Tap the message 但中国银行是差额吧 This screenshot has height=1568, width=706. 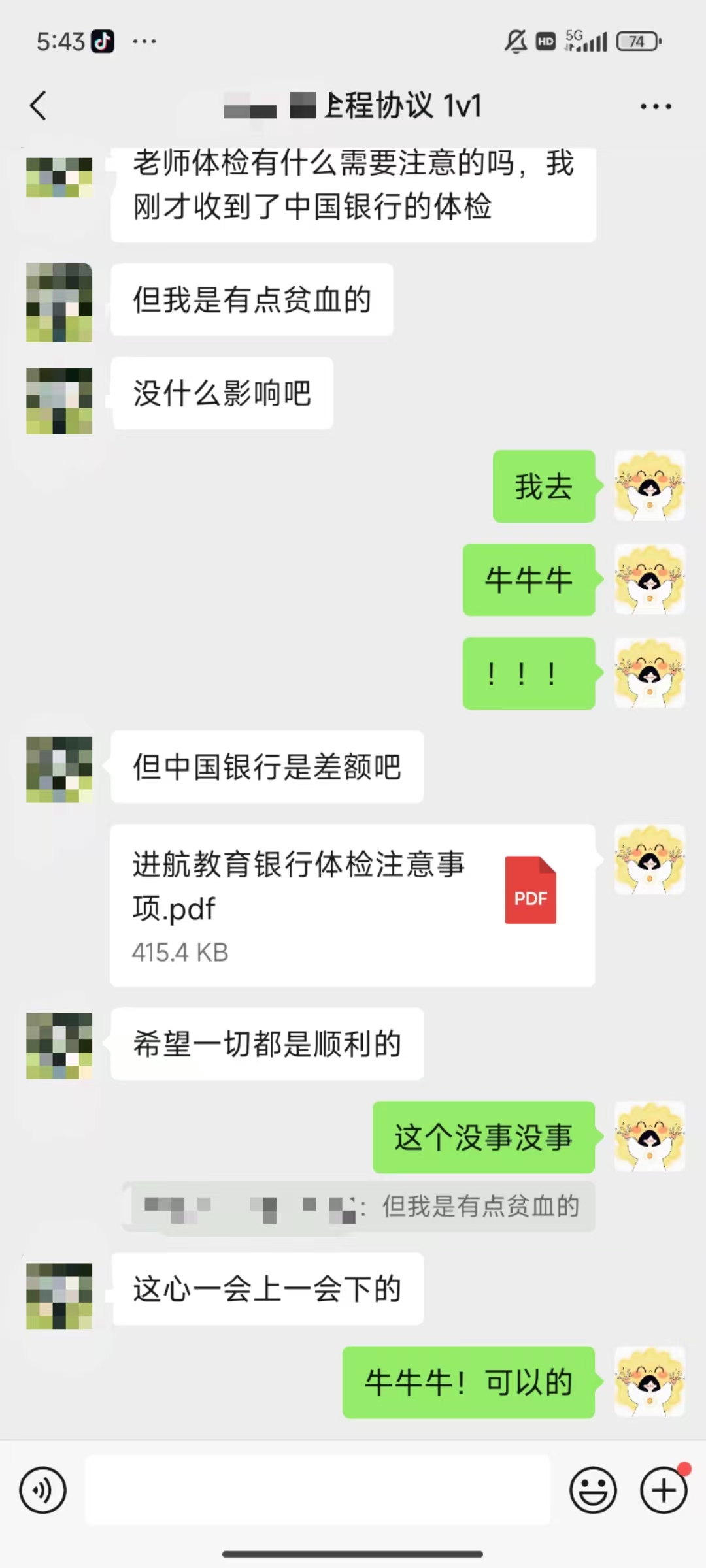point(267,768)
